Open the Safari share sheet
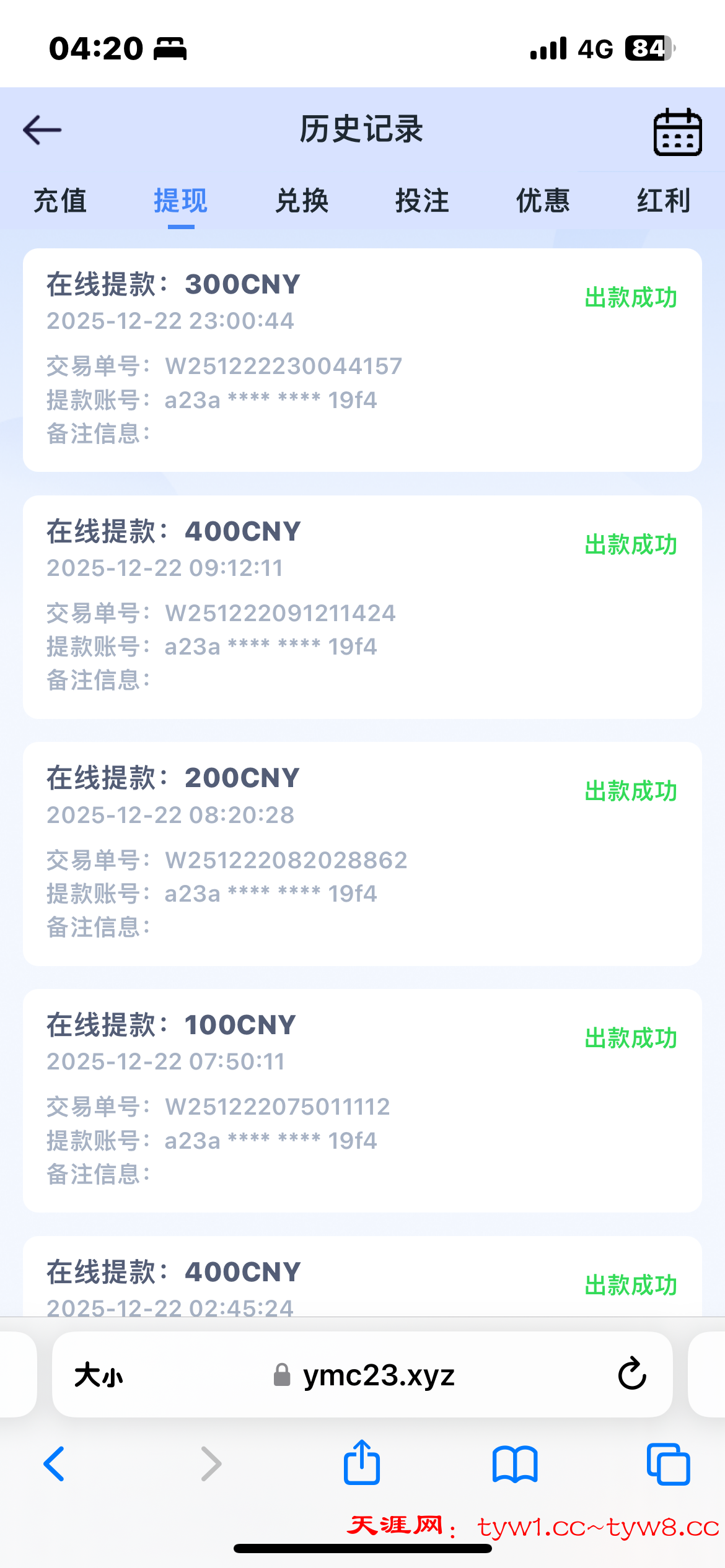This screenshot has height=1568, width=725. 362,1463
